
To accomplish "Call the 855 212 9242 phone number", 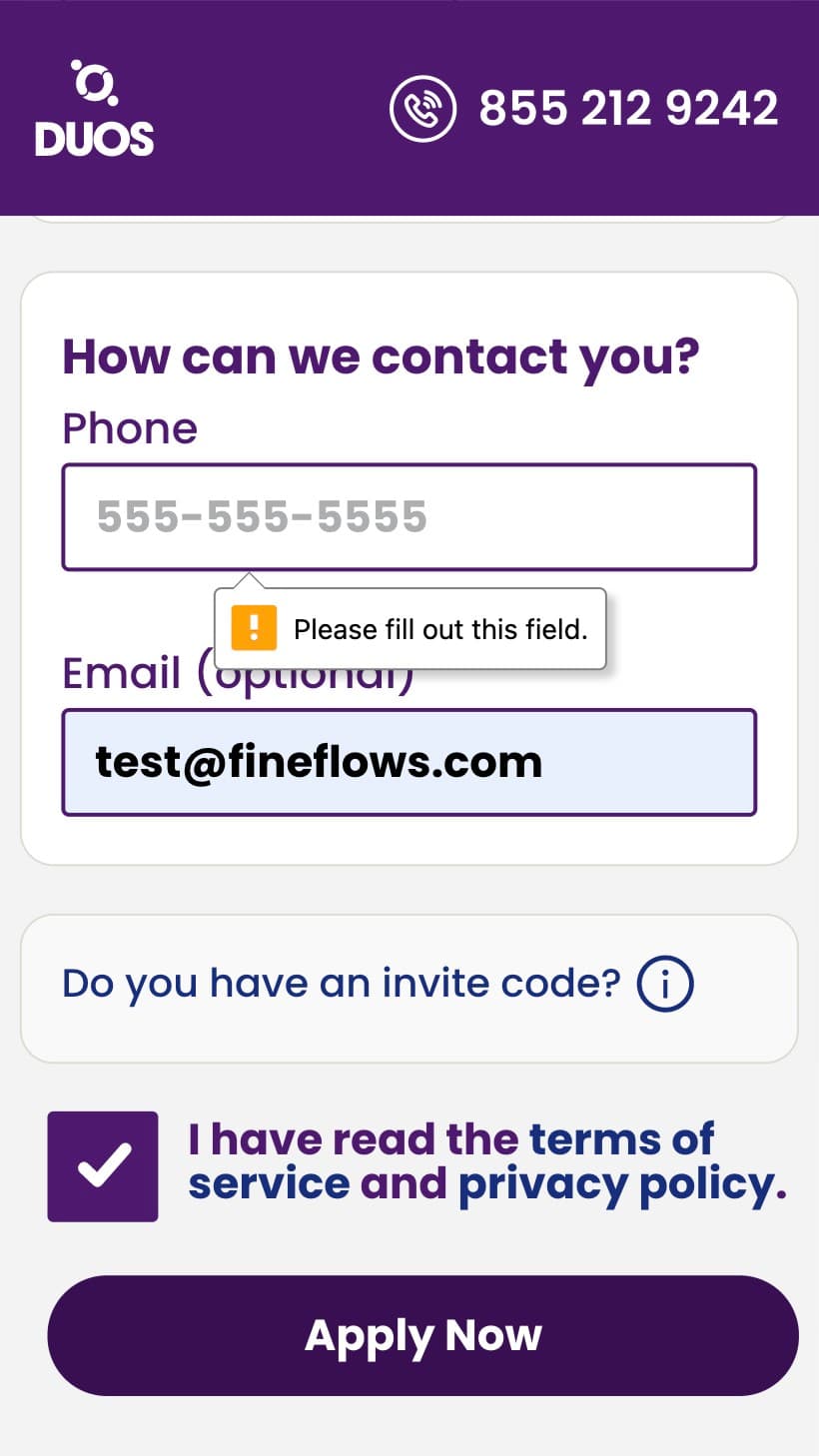I will coord(583,108).
